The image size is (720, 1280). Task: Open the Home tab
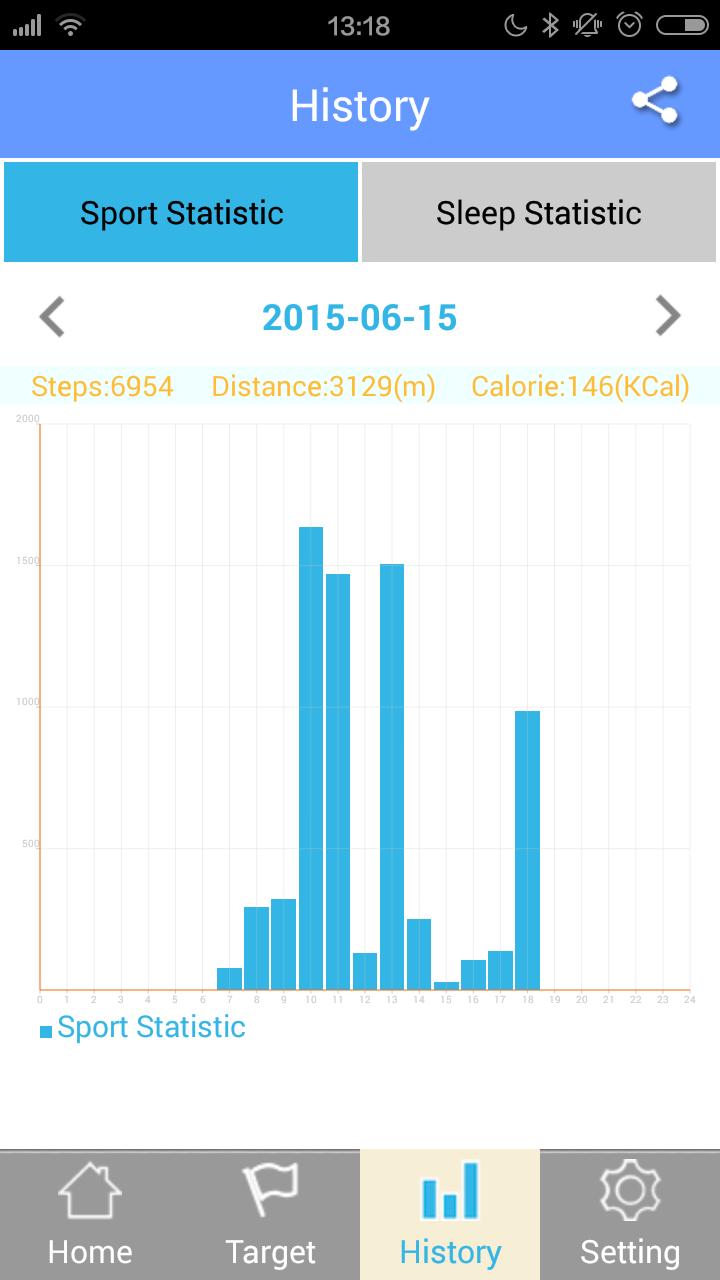90,1215
